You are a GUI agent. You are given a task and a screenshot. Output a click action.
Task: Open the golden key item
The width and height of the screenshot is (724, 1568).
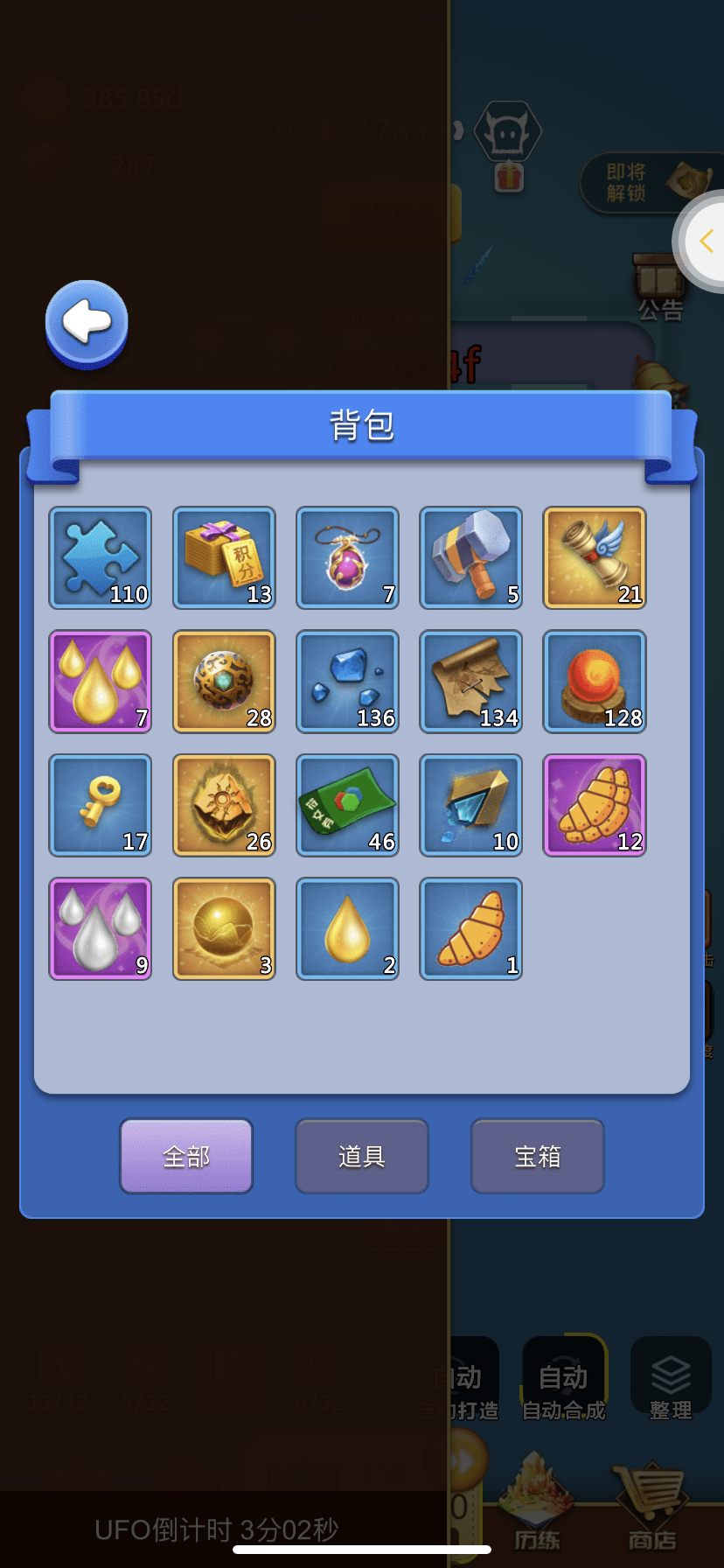point(101,805)
